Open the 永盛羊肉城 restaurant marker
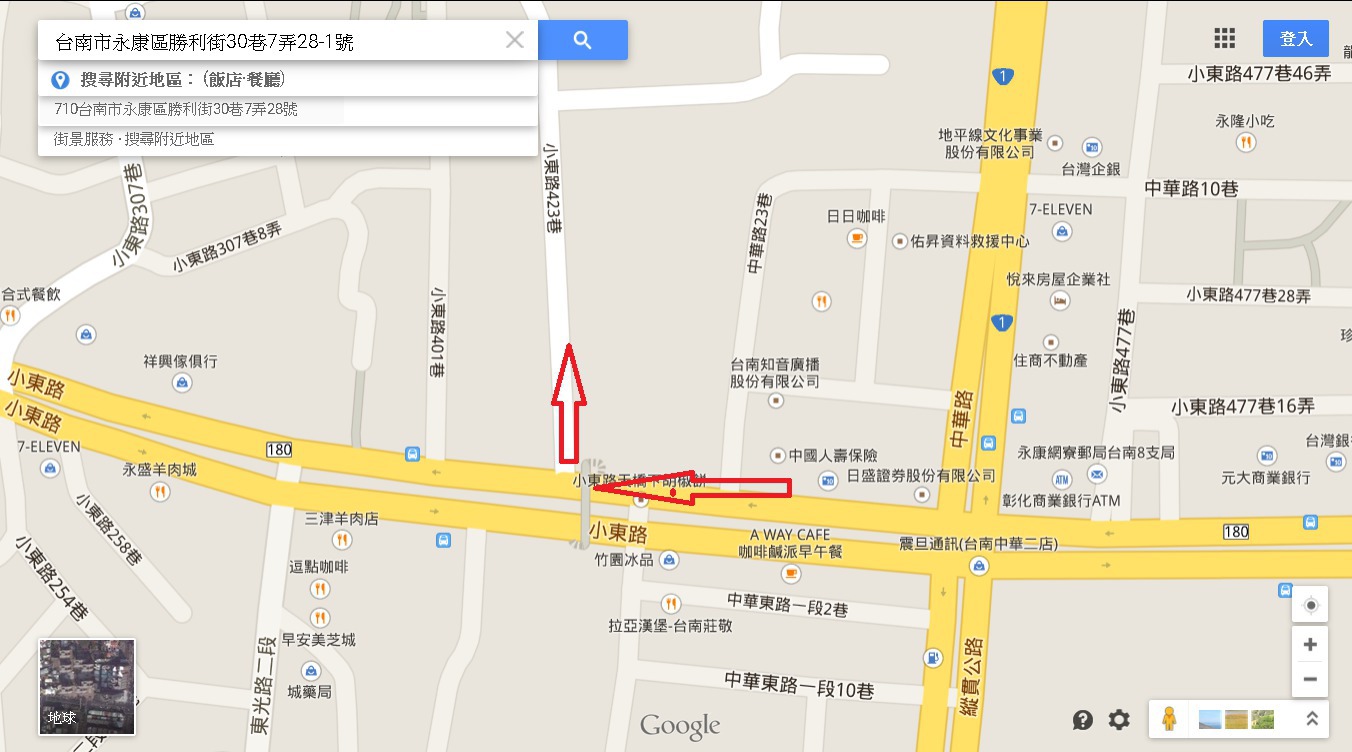The width and height of the screenshot is (1352, 752). tap(160, 491)
